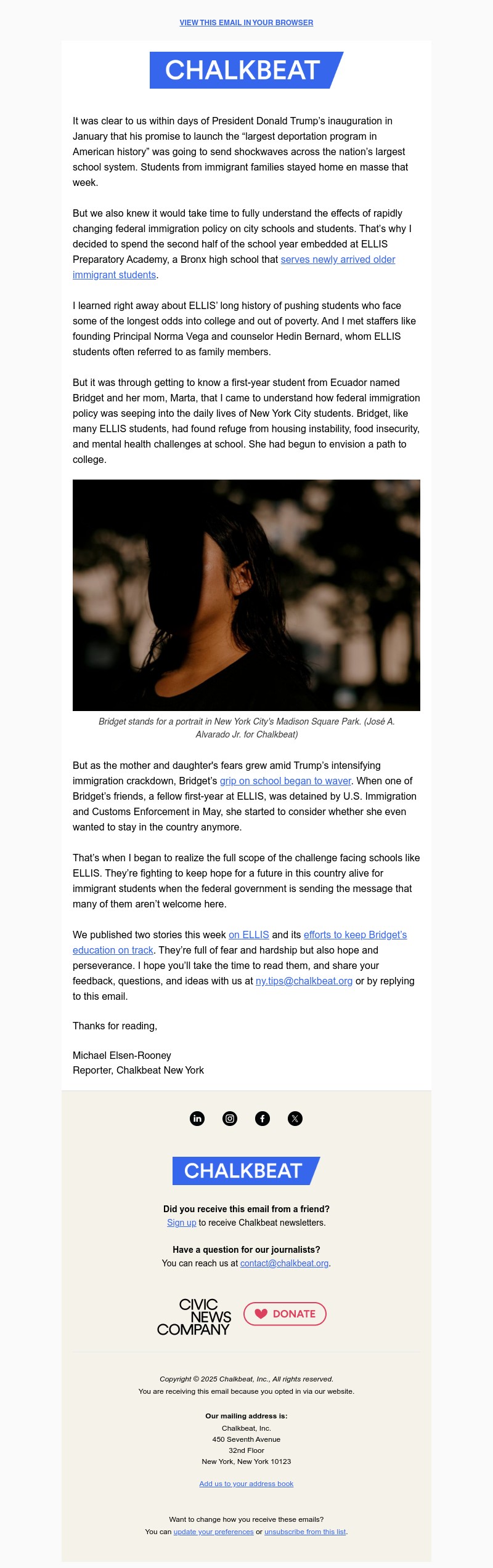
Task: Tap 'unsubscribe from this list'
Action: click(x=305, y=1532)
